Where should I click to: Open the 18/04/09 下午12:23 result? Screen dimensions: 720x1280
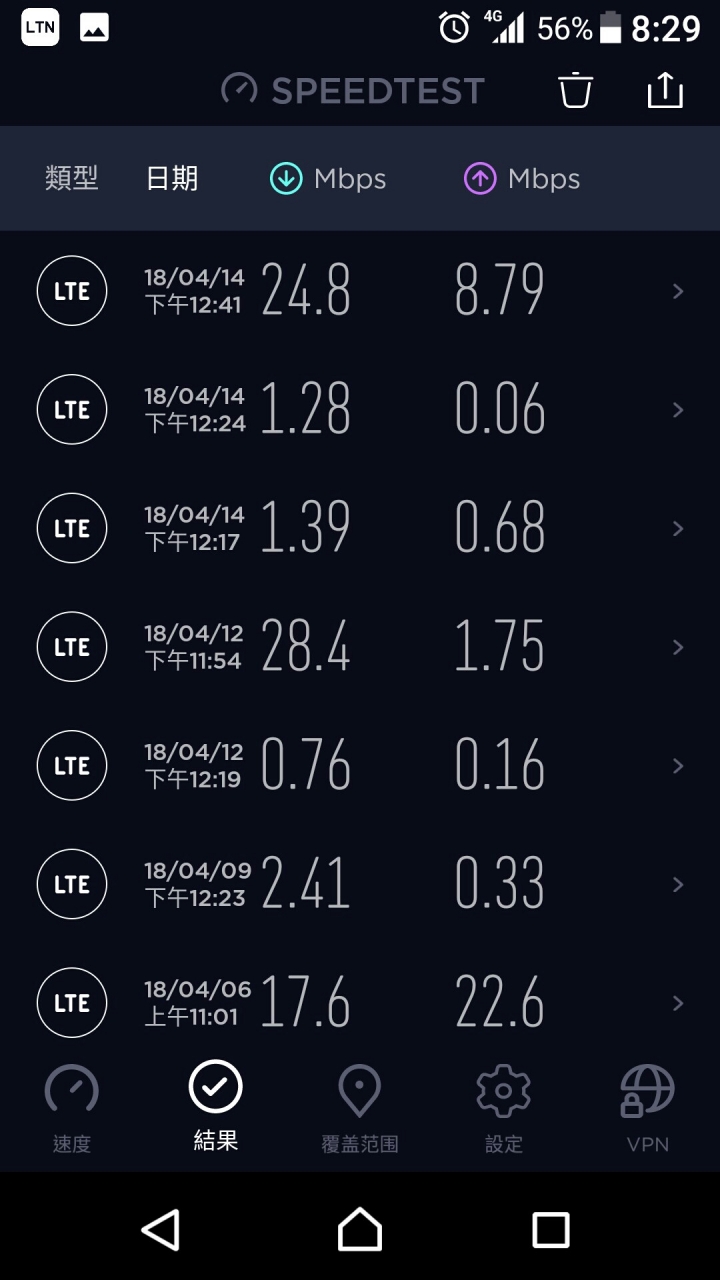[x=360, y=884]
